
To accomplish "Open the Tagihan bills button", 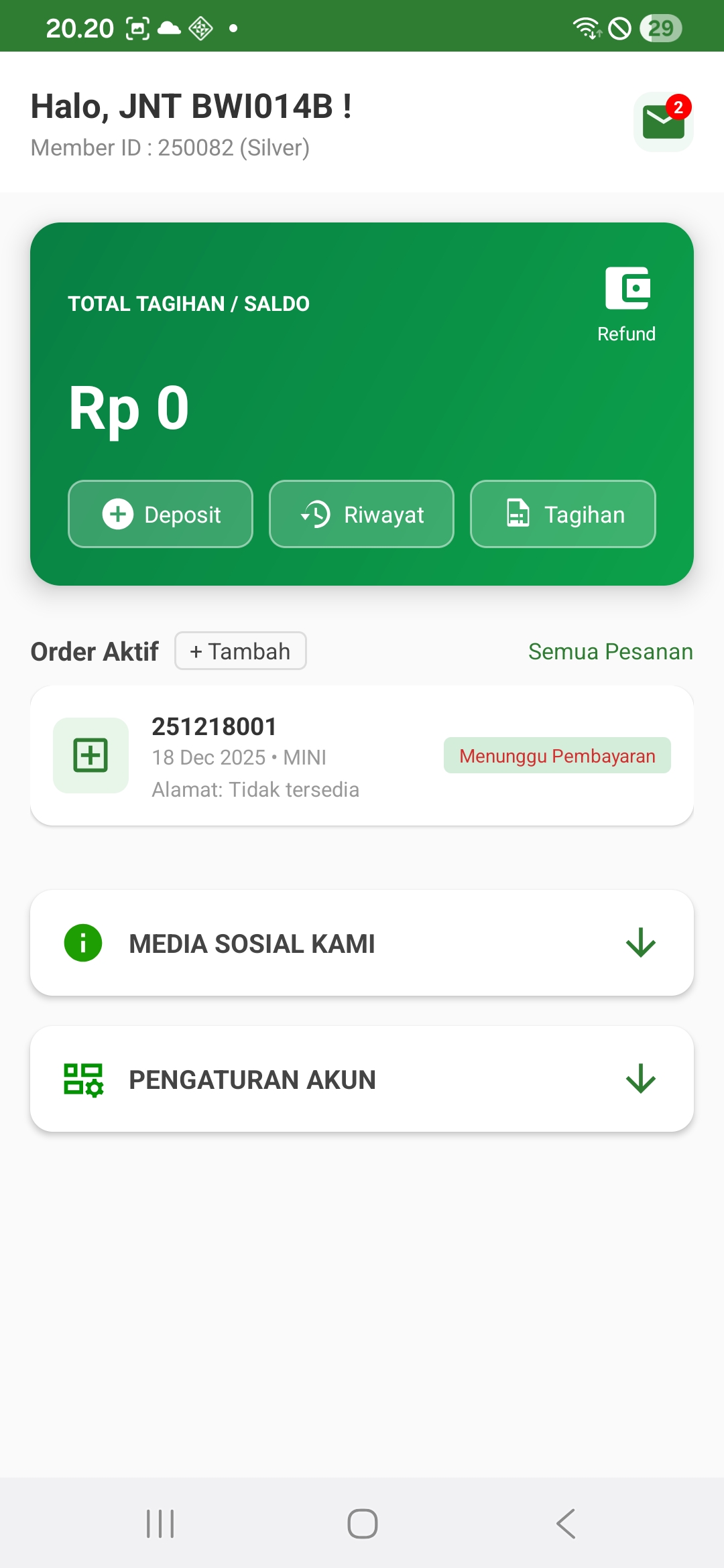I will 562,514.
